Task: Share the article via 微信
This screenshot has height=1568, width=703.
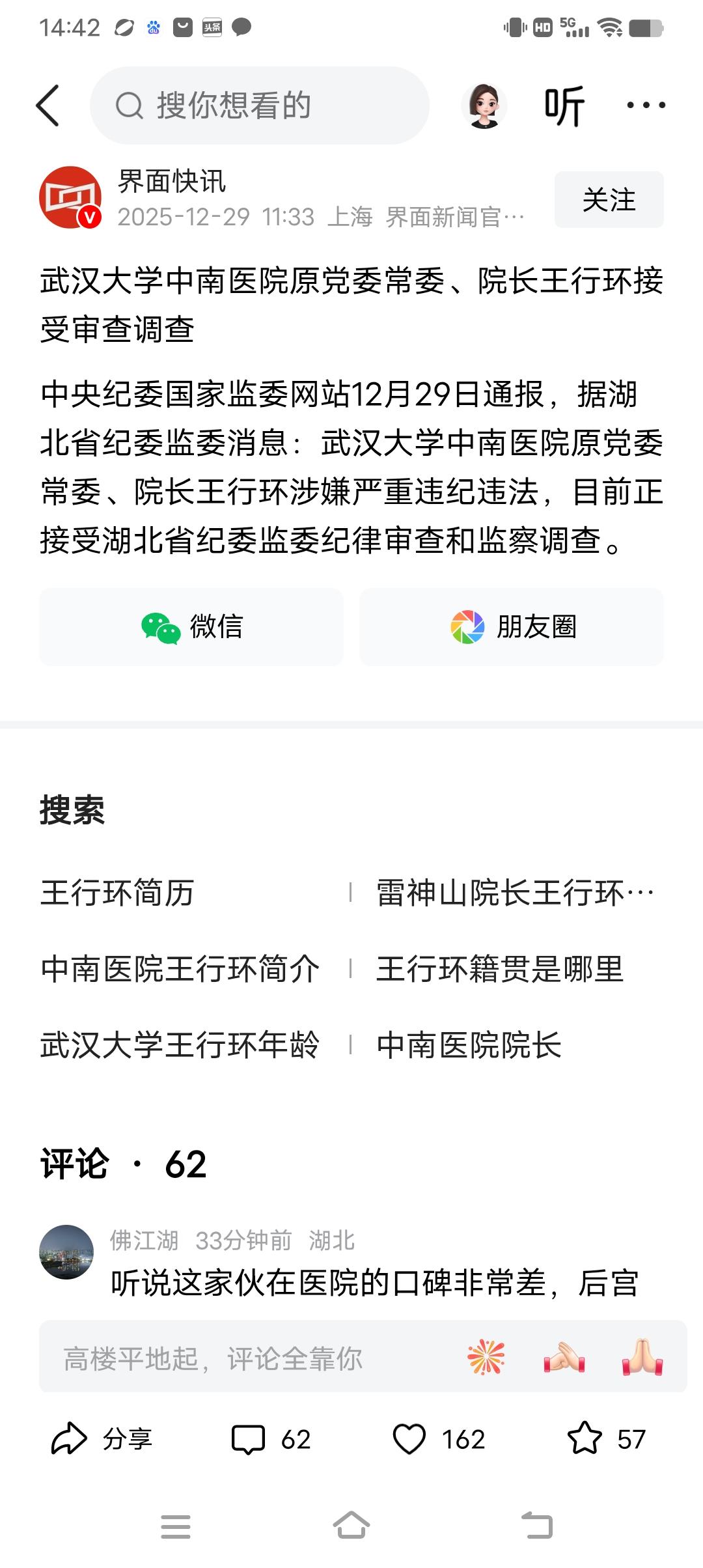Action: [x=191, y=627]
